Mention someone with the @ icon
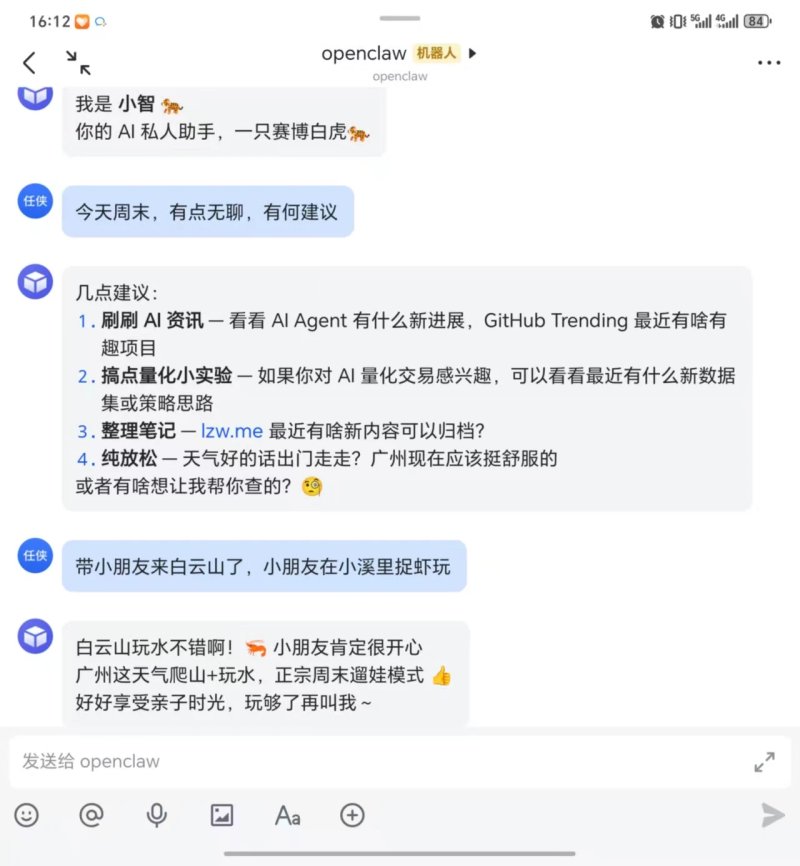The height and width of the screenshot is (866, 800). tap(91, 815)
